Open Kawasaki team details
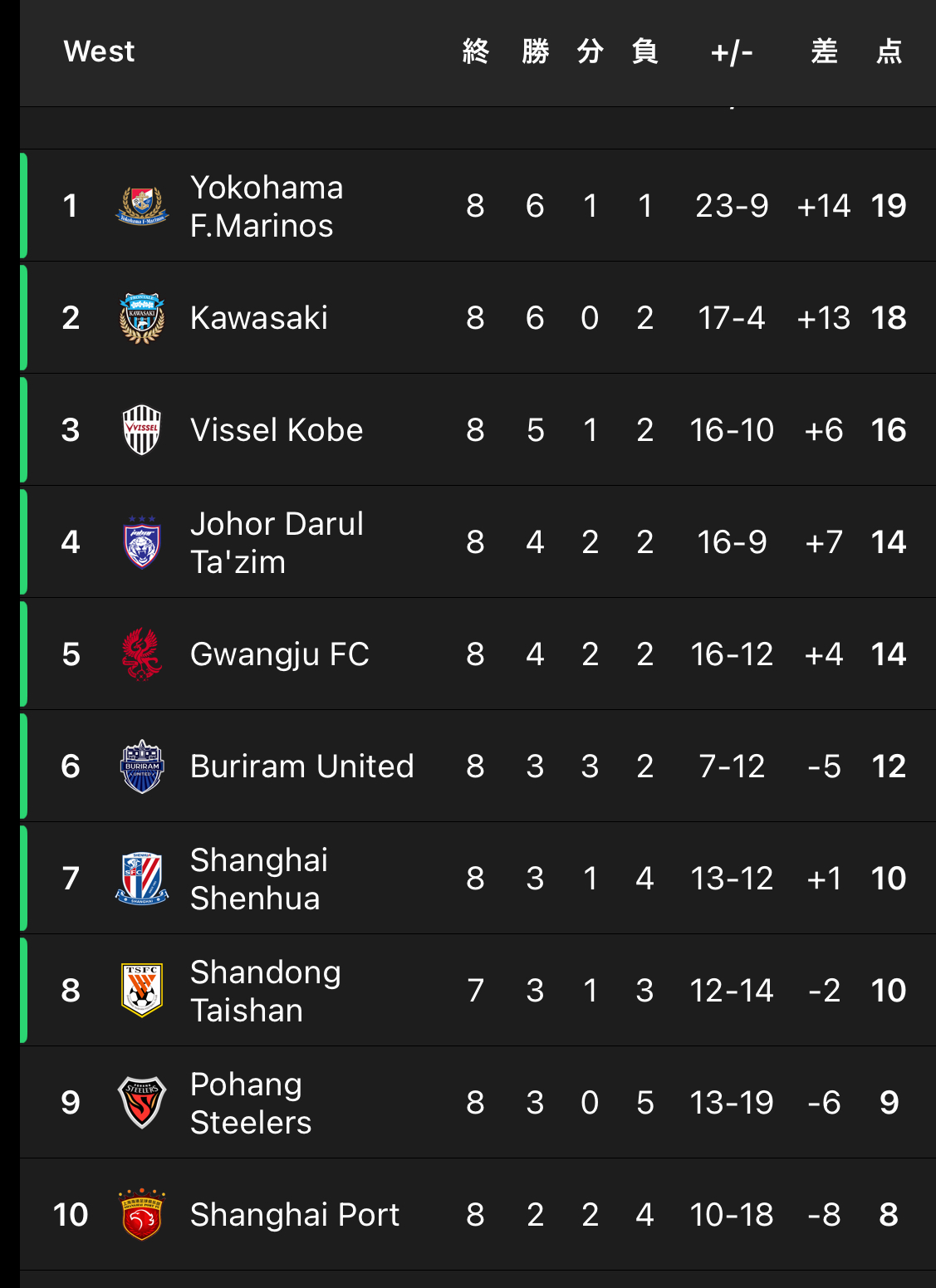 (259, 318)
